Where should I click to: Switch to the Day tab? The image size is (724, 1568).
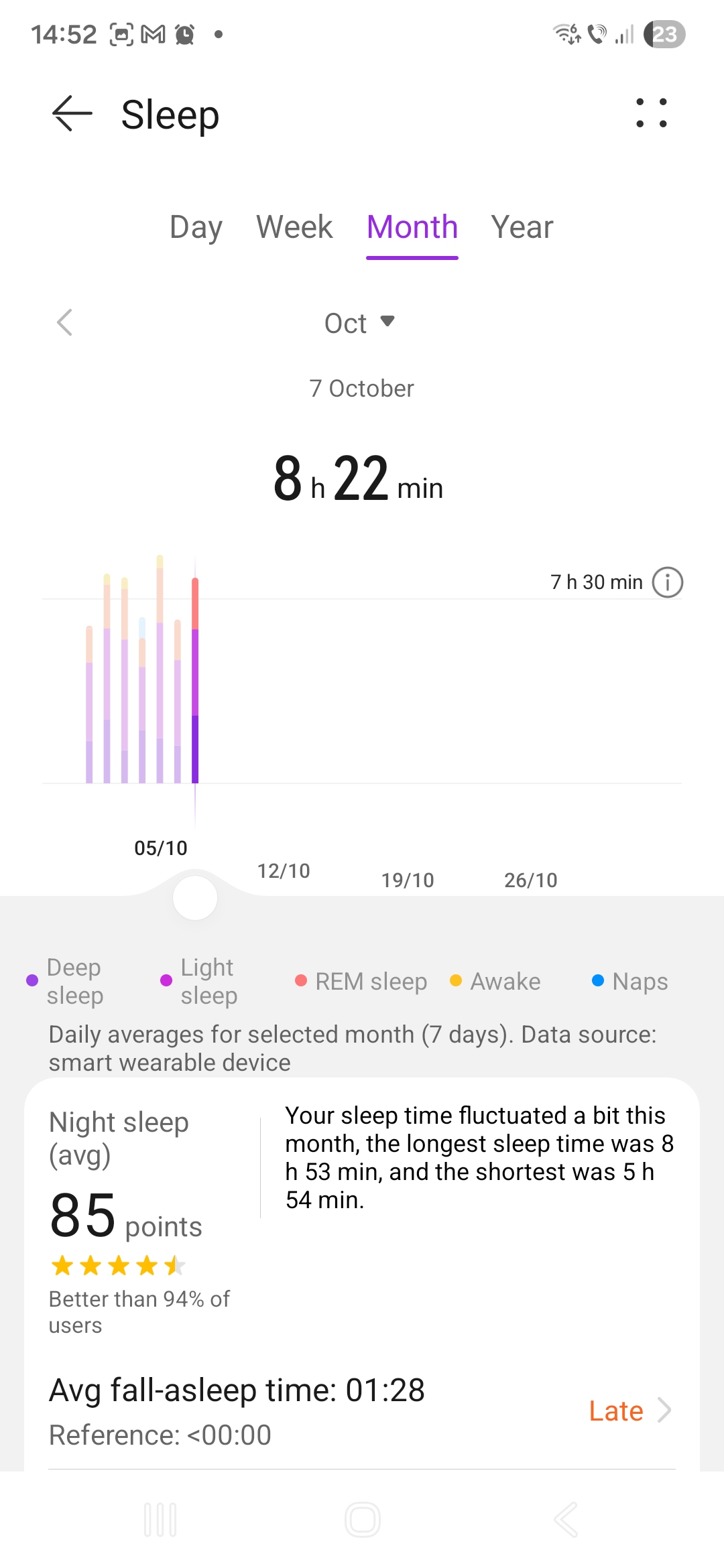pos(196,227)
